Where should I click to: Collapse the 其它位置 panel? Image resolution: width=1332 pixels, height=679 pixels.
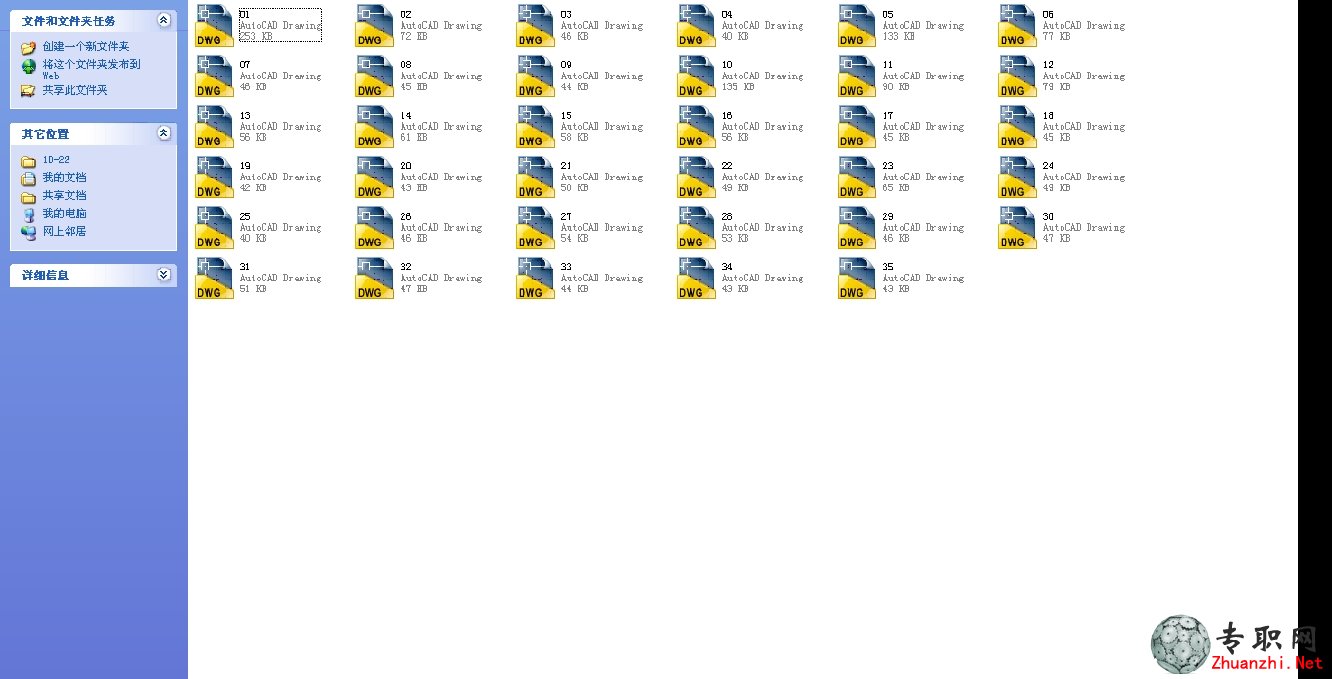click(x=164, y=133)
